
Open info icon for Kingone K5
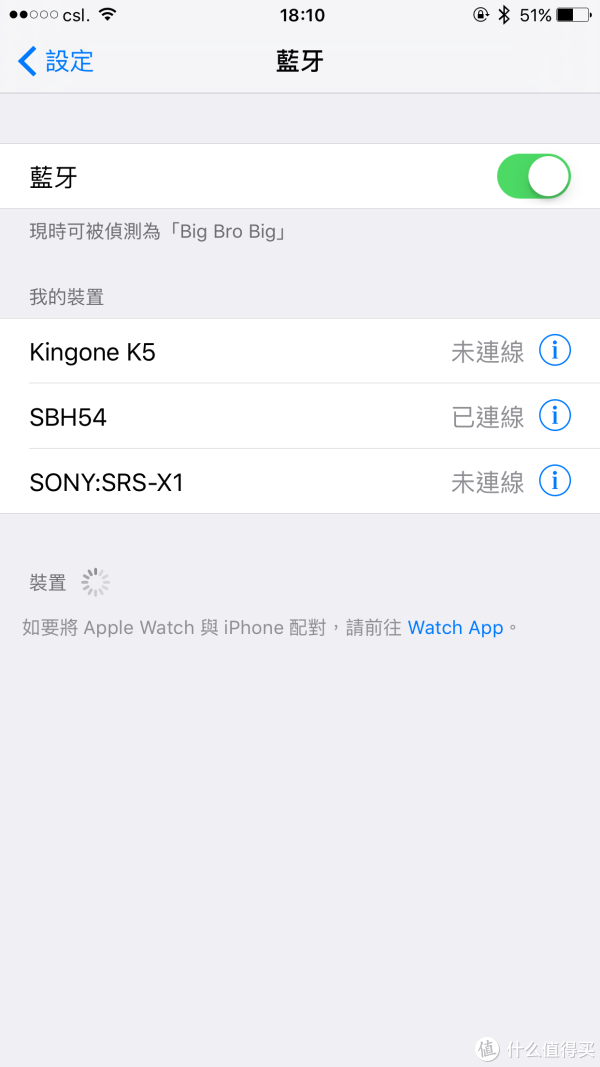pos(554,351)
